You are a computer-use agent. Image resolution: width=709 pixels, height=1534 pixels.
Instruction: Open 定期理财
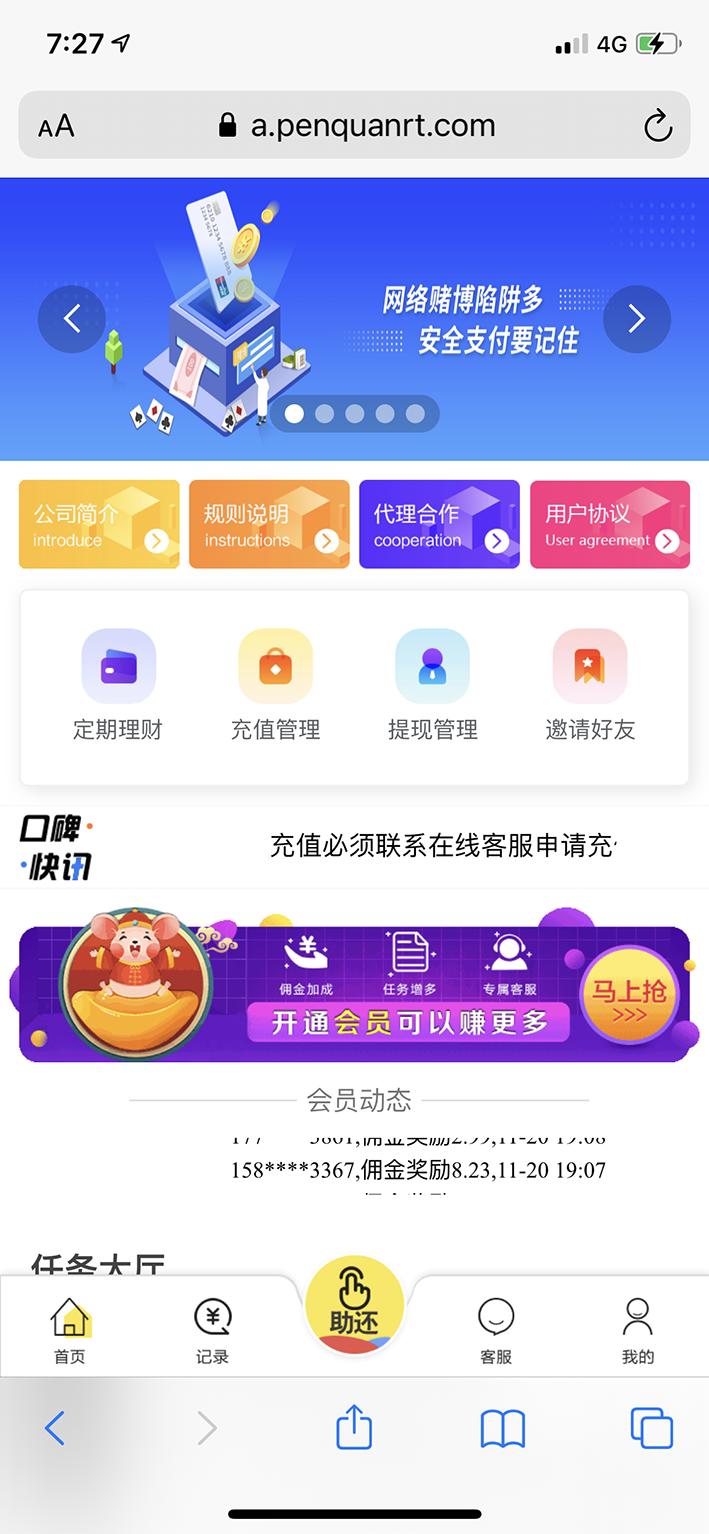point(118,685)
